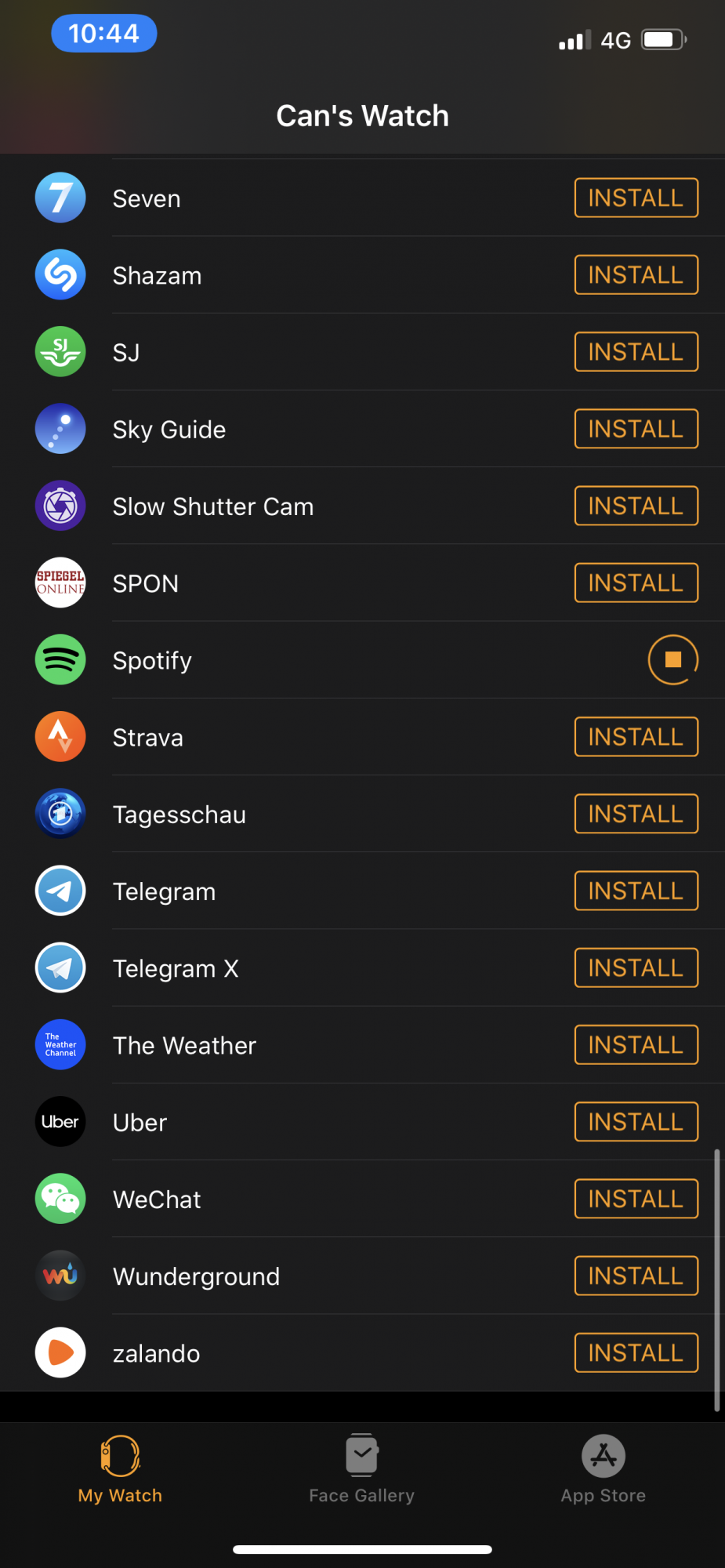
Task: Select the My Watch tab
Action: tap(120, 1469)
